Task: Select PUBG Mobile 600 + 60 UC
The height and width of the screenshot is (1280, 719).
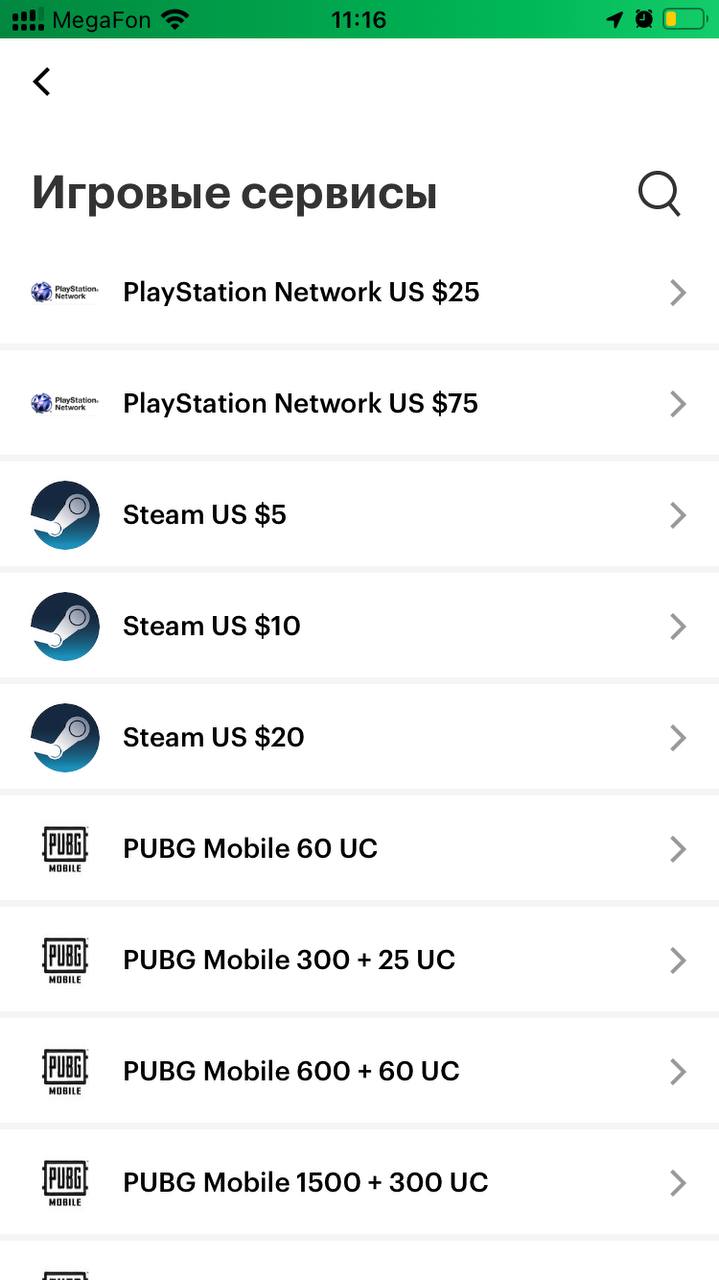Action: coord(359,1071)
